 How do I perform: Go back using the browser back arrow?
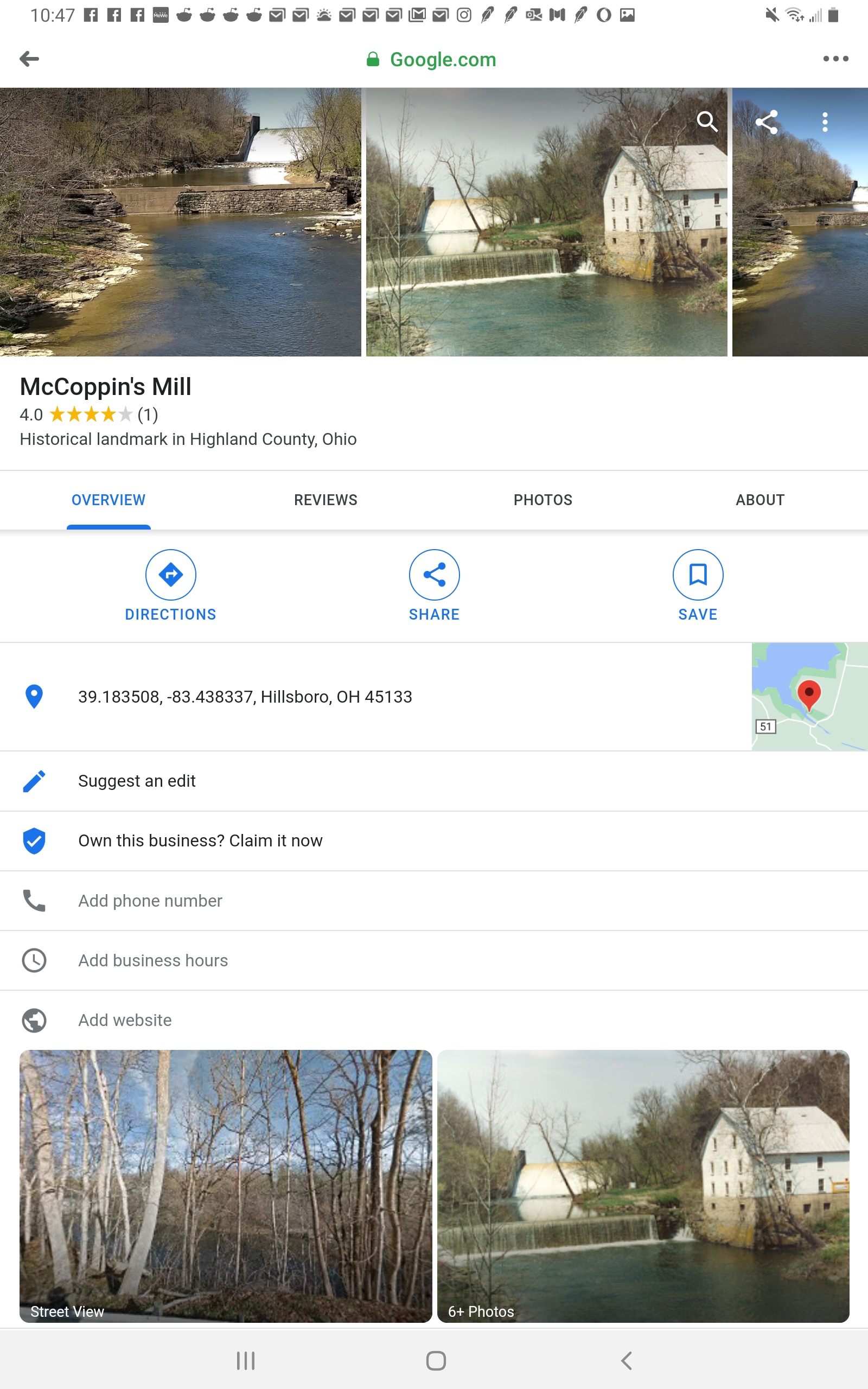[x=29, y=59]
